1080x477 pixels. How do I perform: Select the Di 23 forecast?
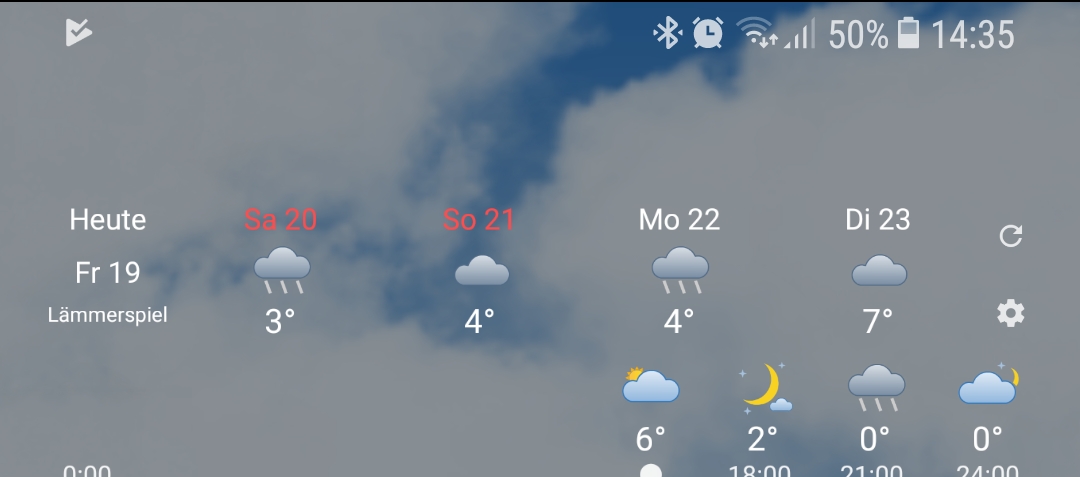(x=878, y=270)
